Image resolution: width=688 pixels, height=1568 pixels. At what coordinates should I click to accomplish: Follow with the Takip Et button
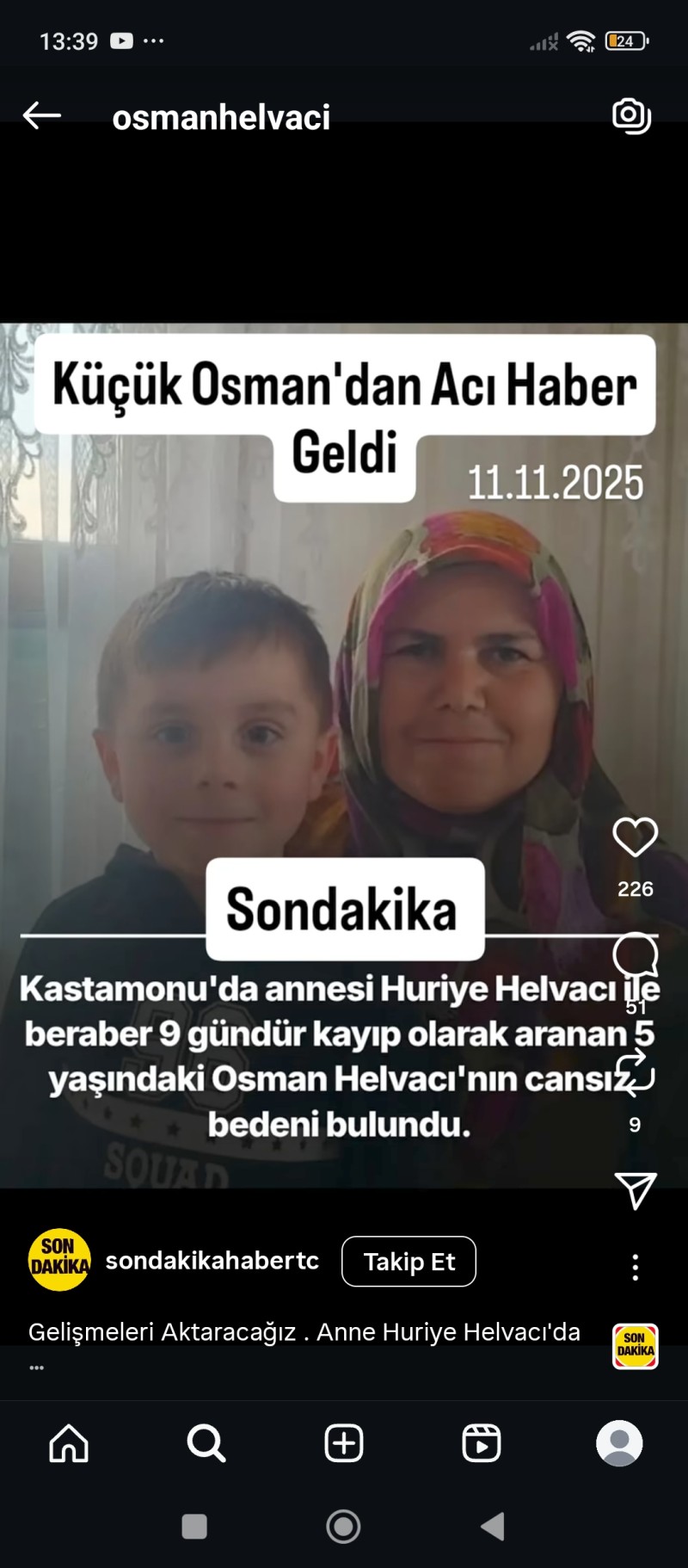pos(408,1262)
